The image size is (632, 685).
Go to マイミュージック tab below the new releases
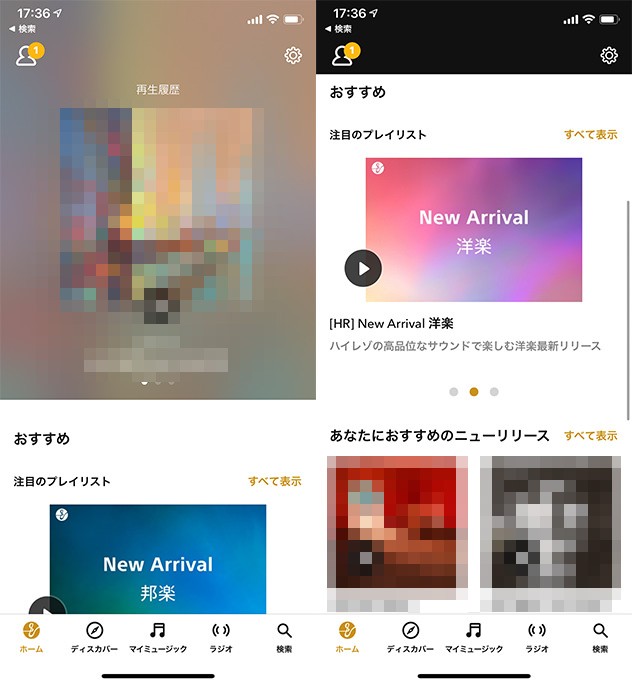[x=474, y=637]
